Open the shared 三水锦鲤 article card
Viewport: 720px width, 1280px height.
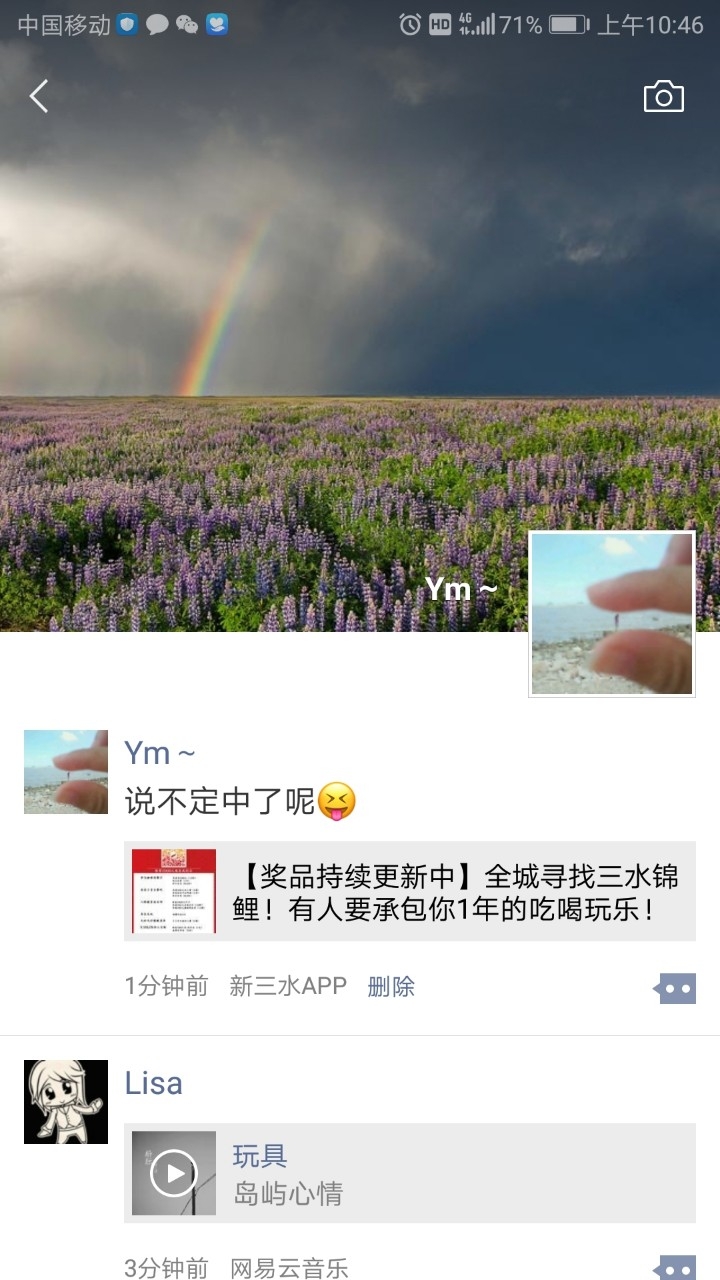pos(410,891)
